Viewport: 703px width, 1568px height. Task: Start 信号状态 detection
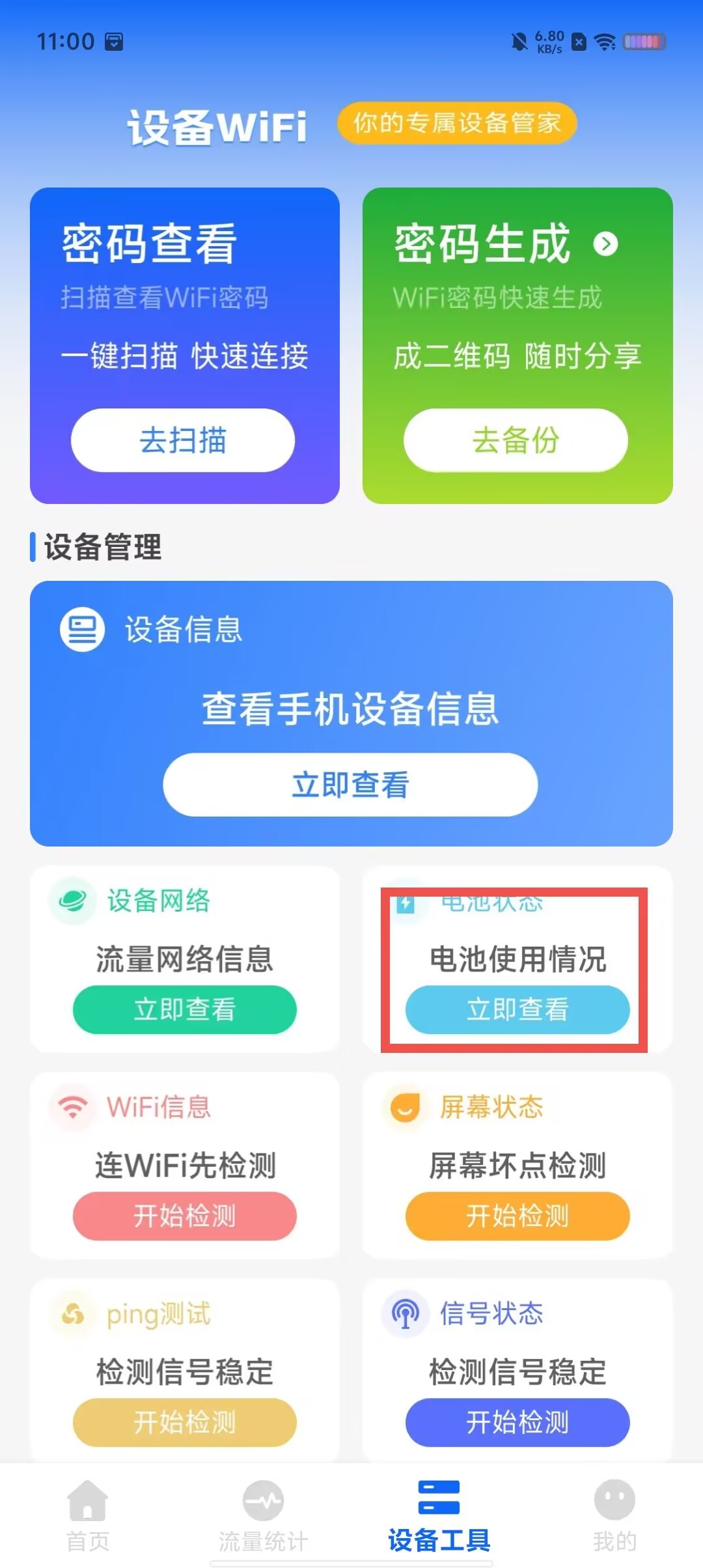[x=517, y=1422]
